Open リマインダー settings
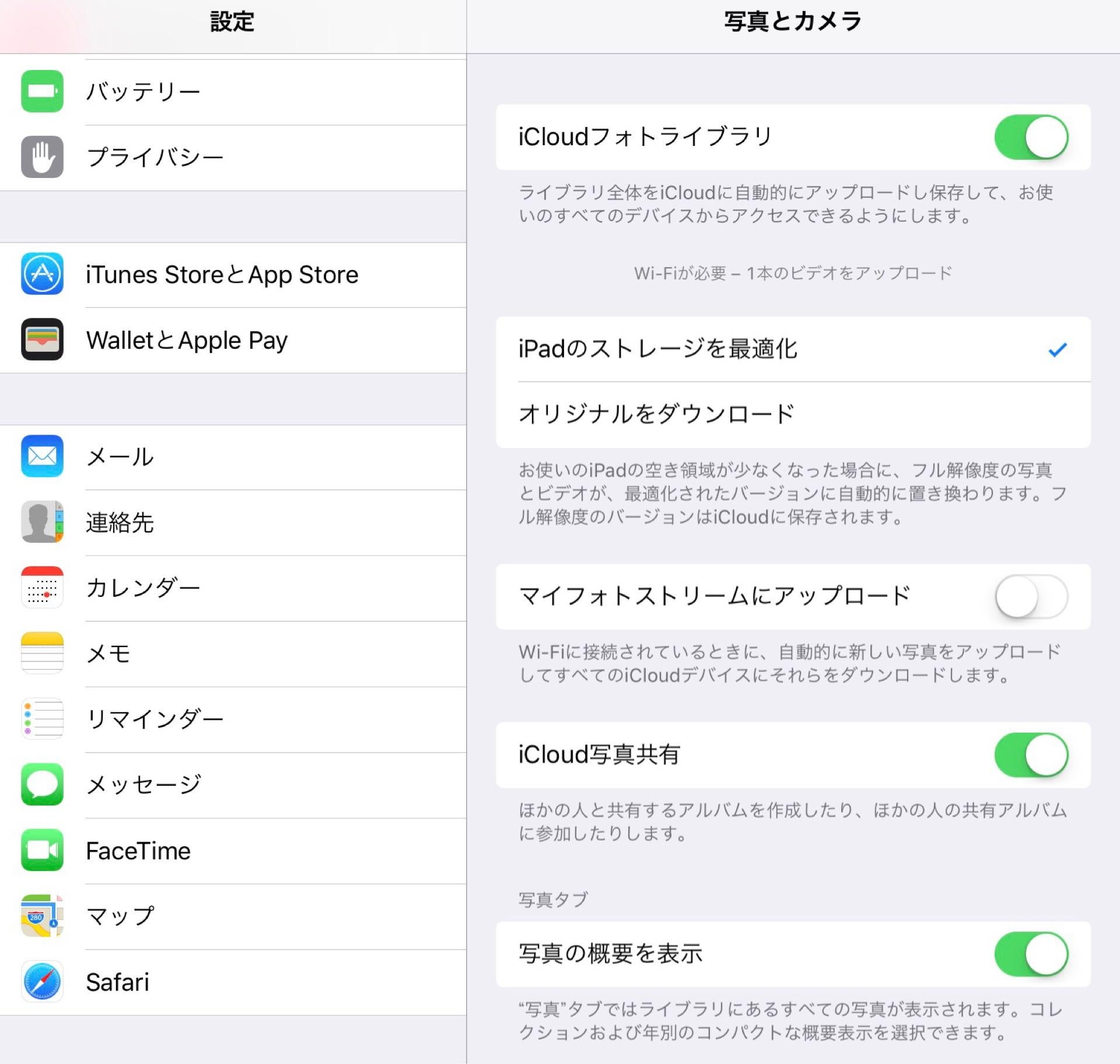Screen dimensions: 1120x1064 (x=233, y=719)
